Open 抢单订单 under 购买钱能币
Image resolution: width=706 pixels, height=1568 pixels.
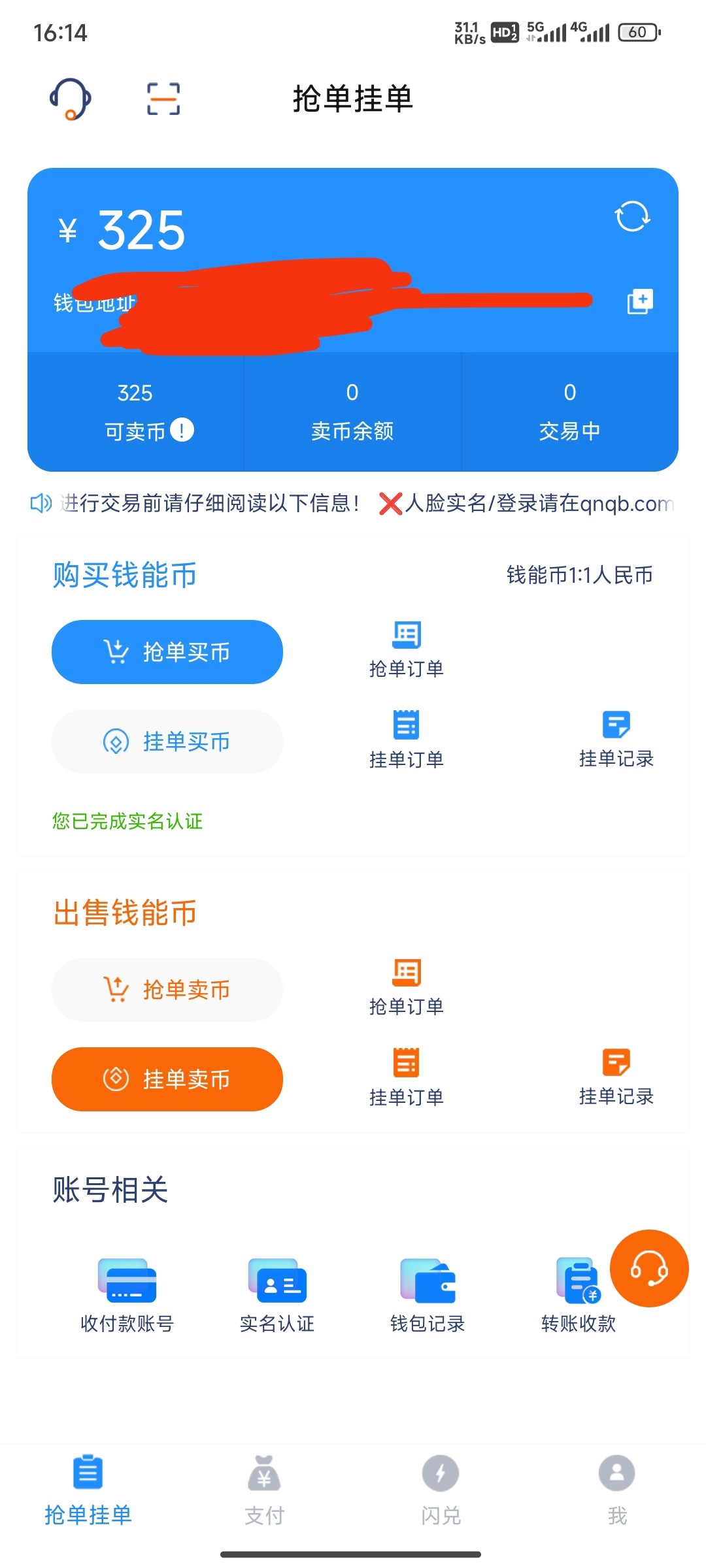click(x=407, y=650)
